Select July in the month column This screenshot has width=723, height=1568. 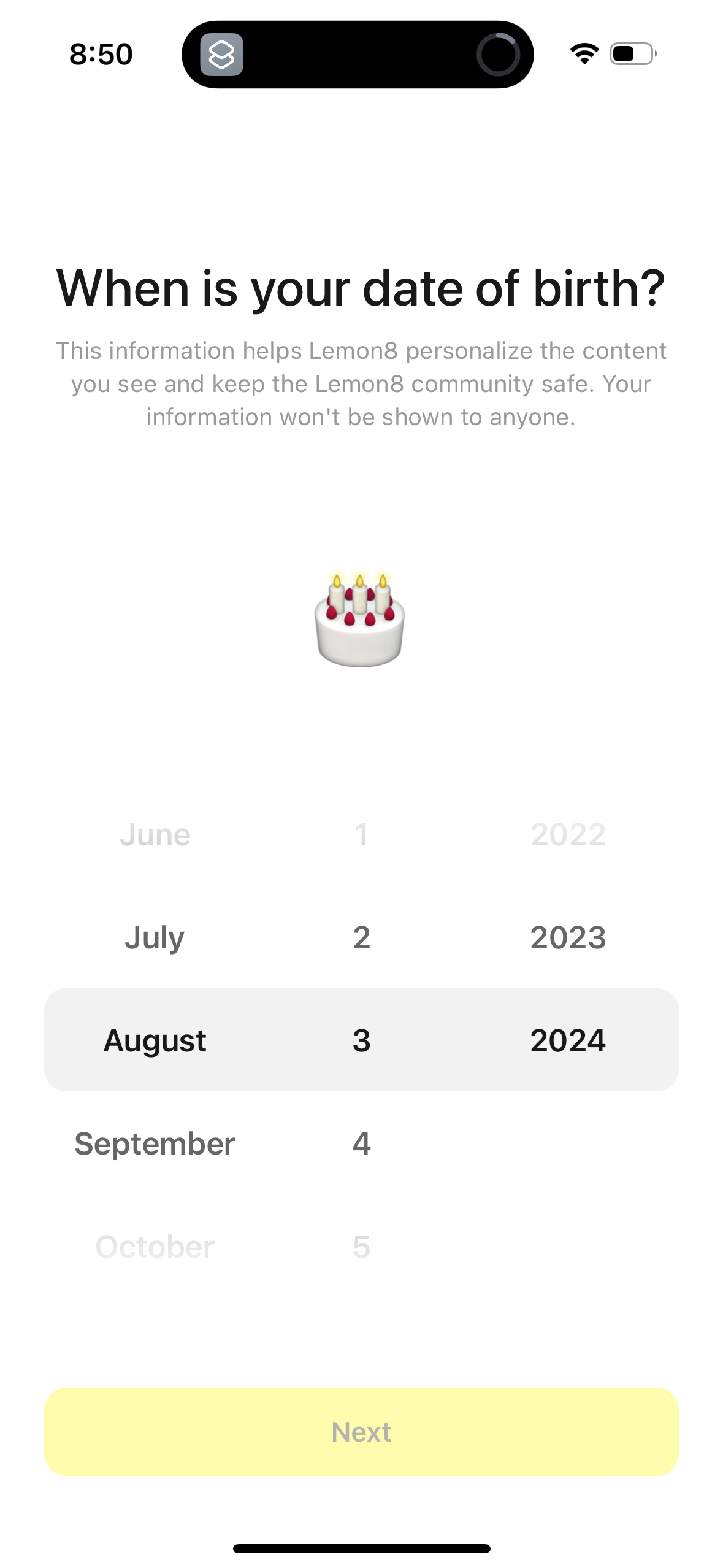153,936
